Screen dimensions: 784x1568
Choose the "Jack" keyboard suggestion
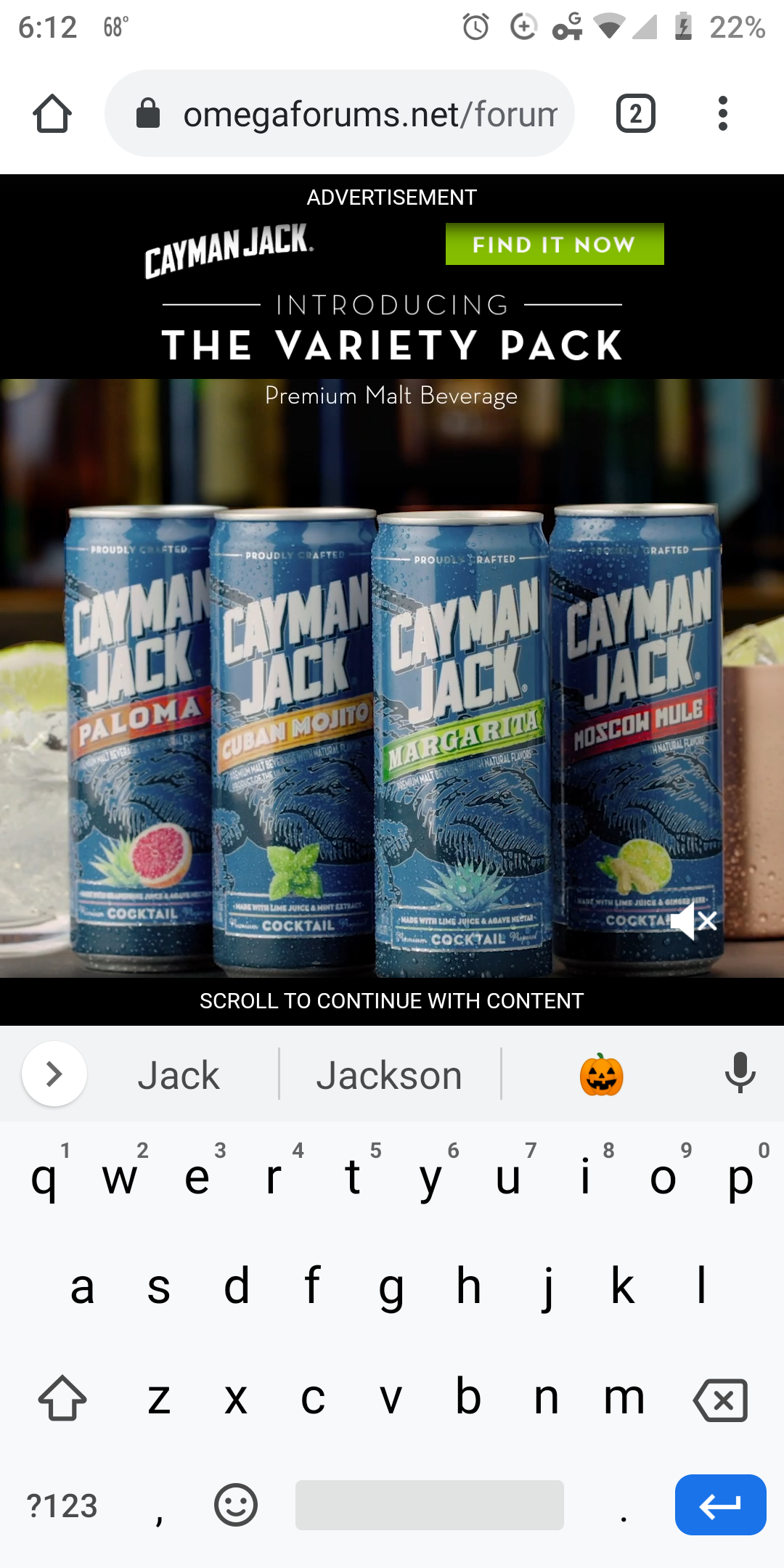click(179, 1075)
